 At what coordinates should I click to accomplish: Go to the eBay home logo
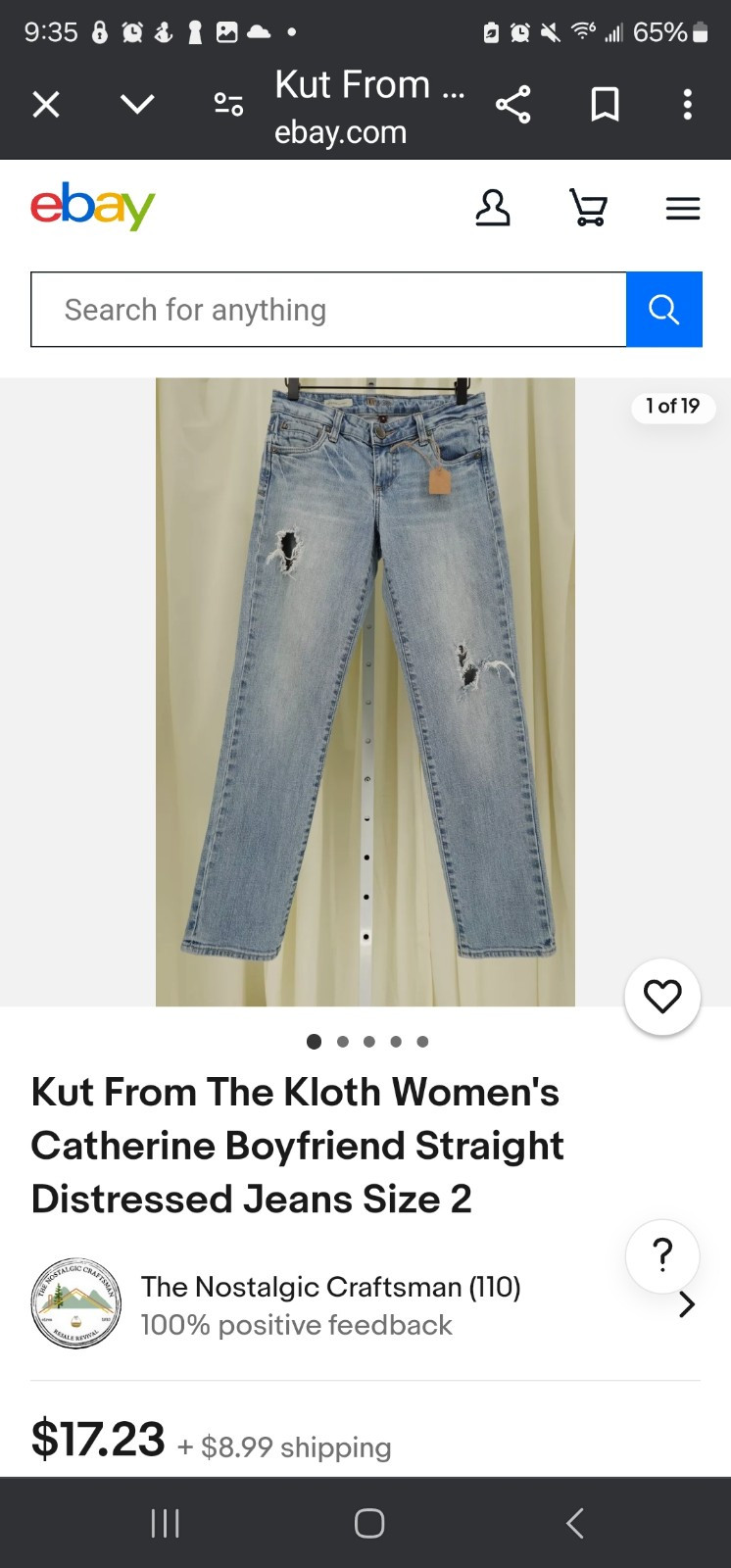[x=93, y=207]
